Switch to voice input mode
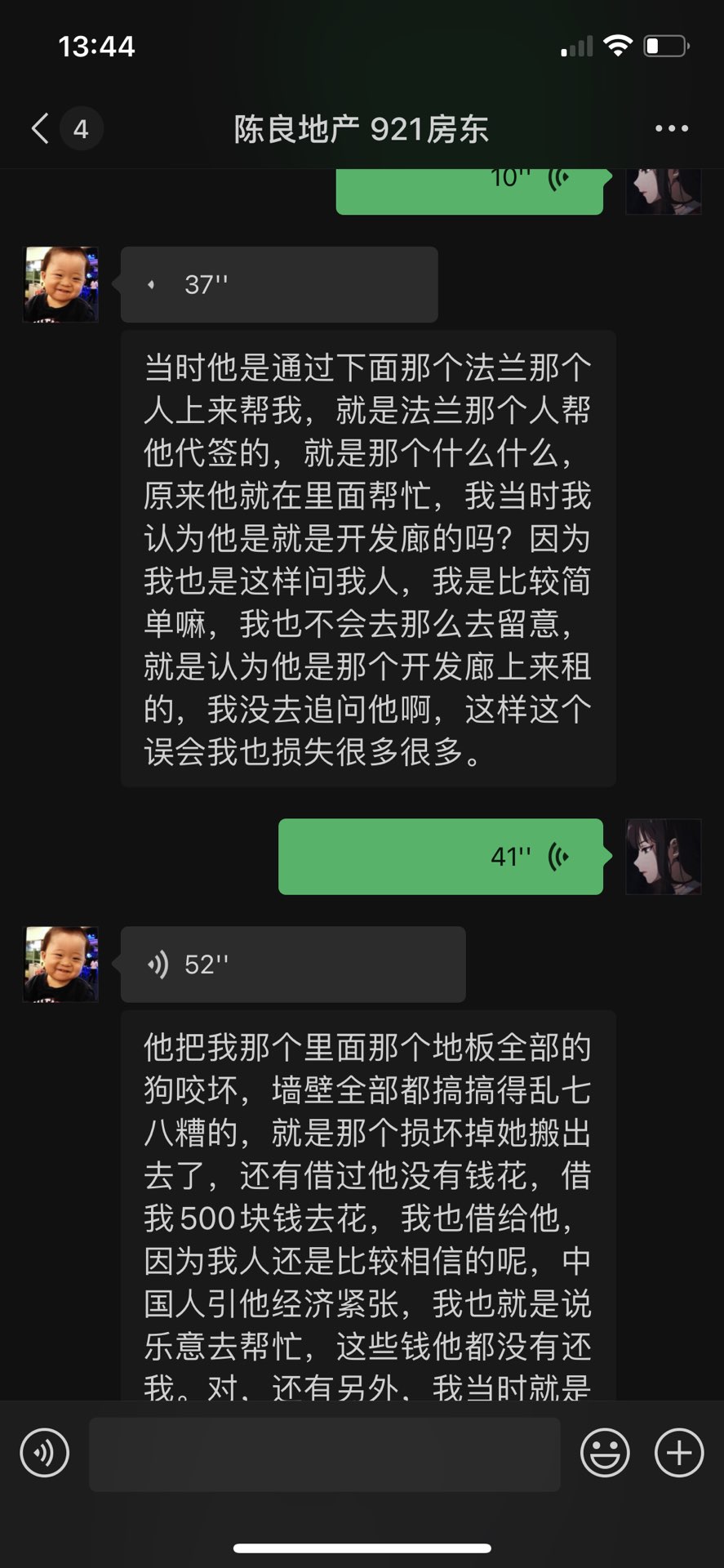The image size is (724, 1568). click(45, 1452)
